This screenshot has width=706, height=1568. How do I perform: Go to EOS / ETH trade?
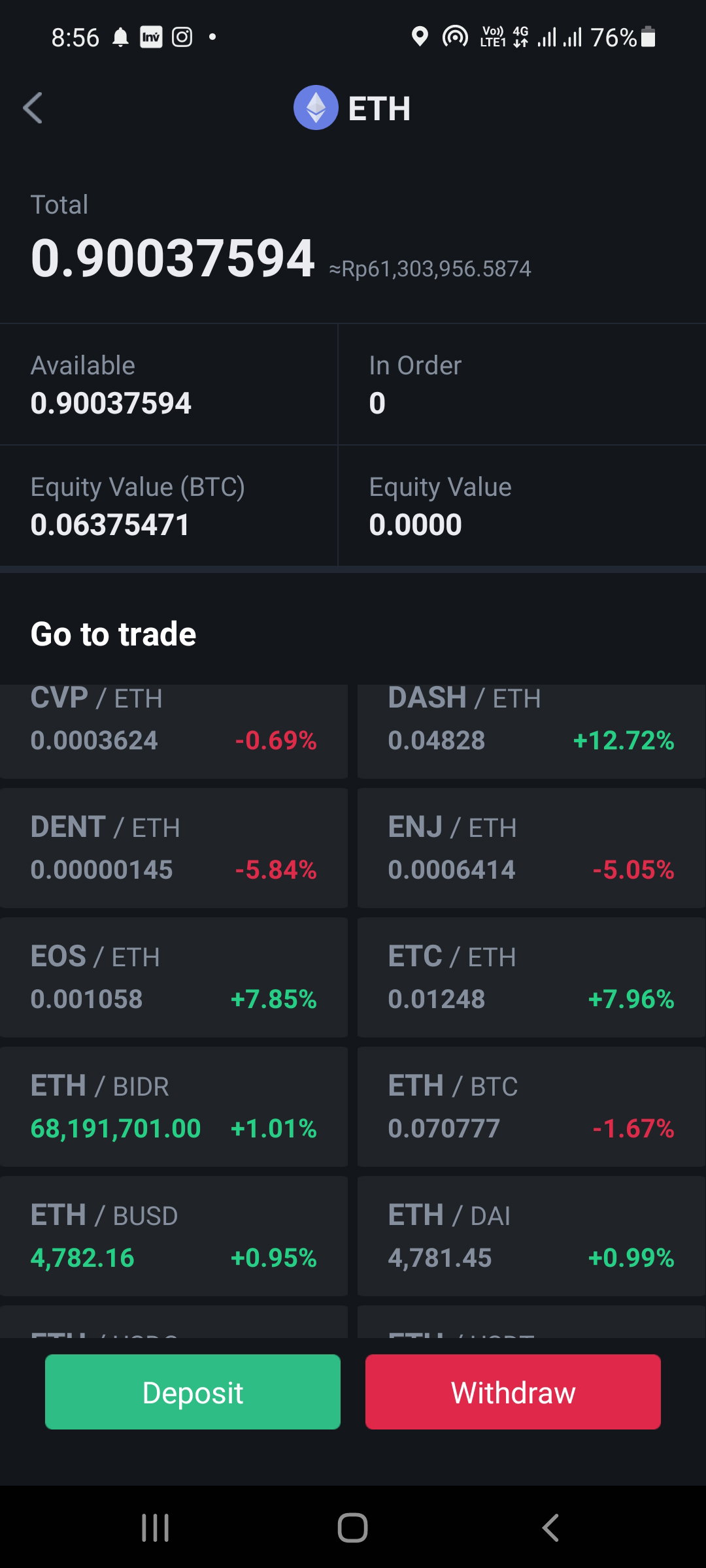click(174, 977)
